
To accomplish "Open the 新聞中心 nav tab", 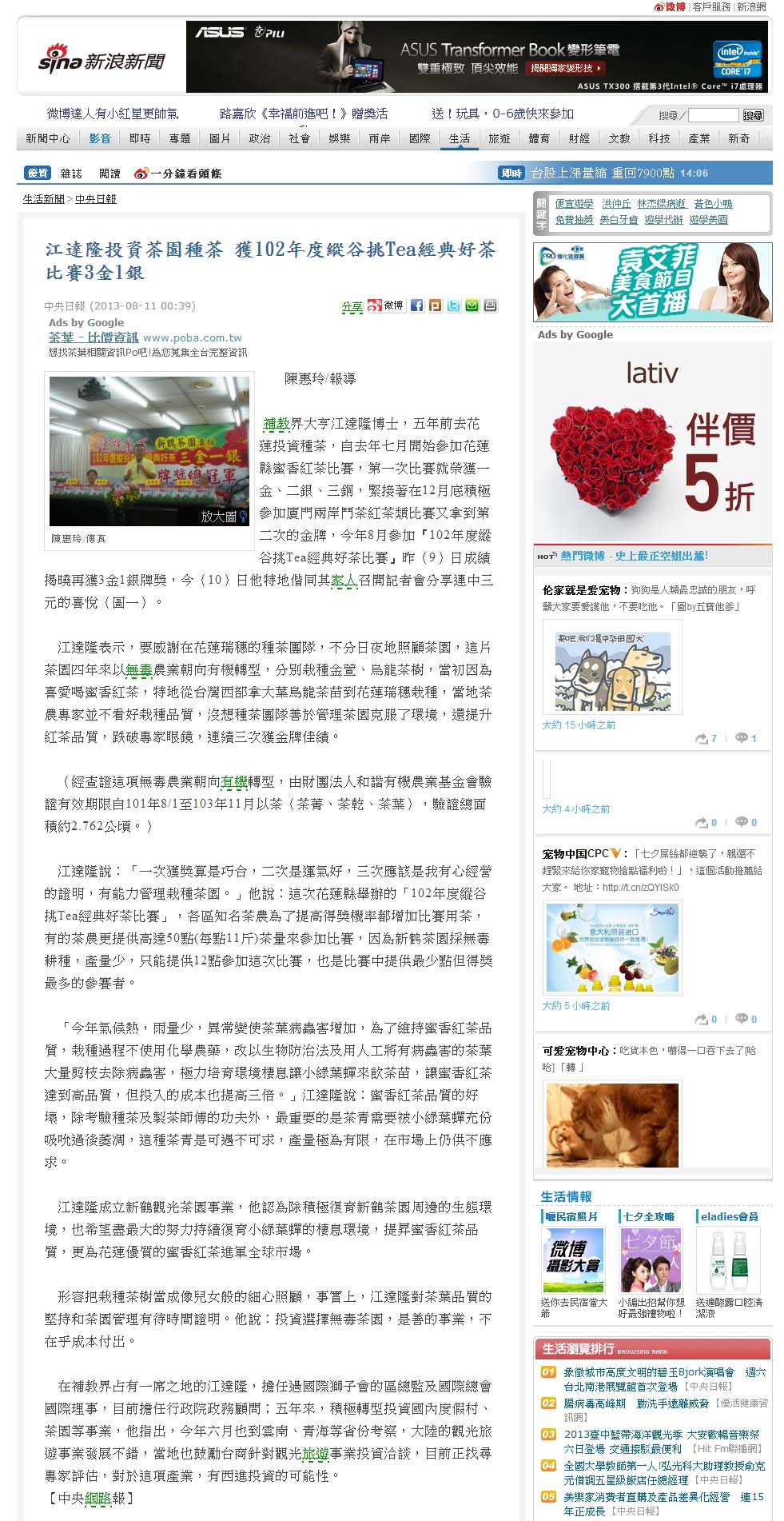I will click(48, 138).
